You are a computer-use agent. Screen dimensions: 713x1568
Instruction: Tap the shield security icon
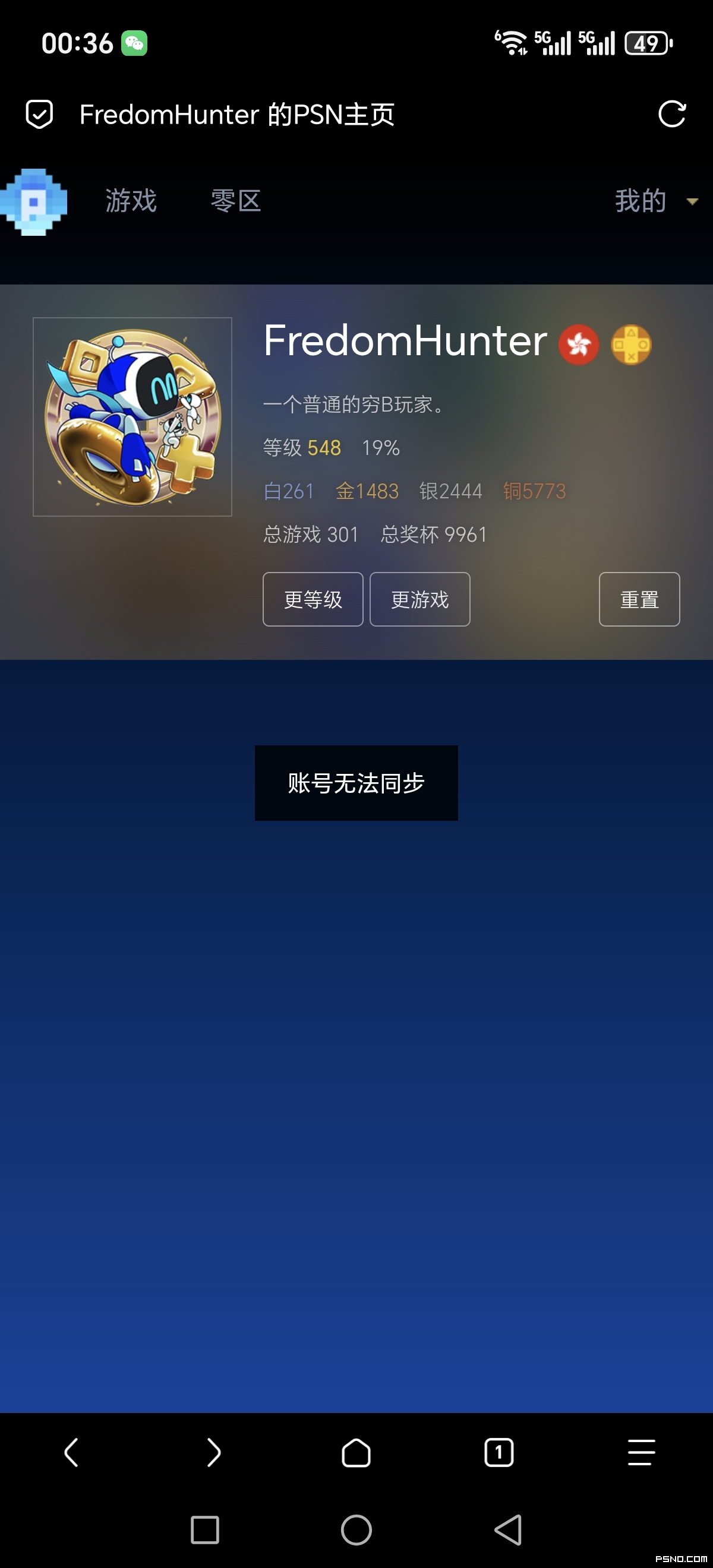pos(40,114)
